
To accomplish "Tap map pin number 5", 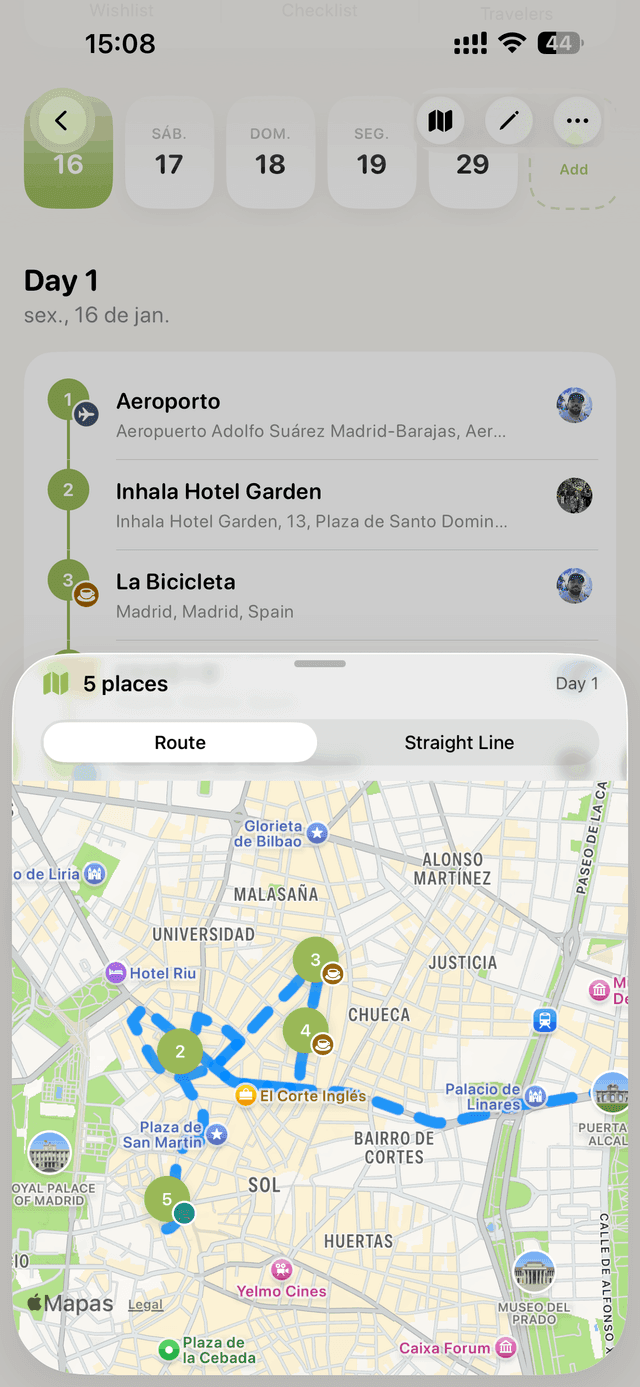I will click(x=167, y=1199).
